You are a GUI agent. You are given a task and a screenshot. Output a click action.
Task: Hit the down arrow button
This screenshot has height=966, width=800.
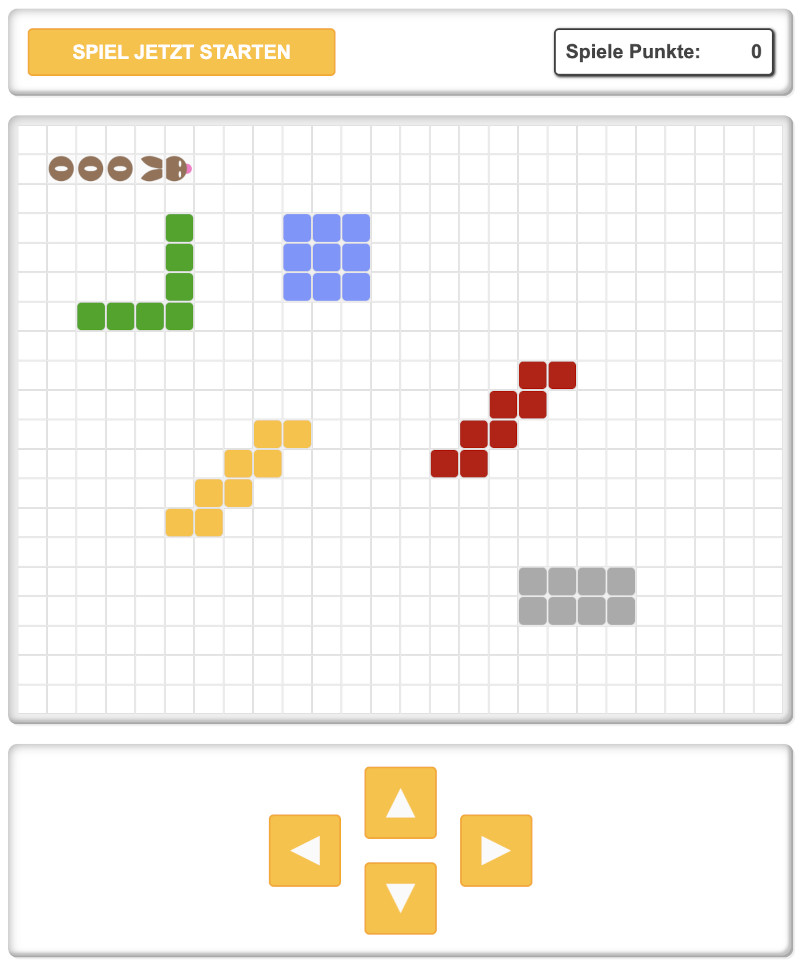point(400,898)
